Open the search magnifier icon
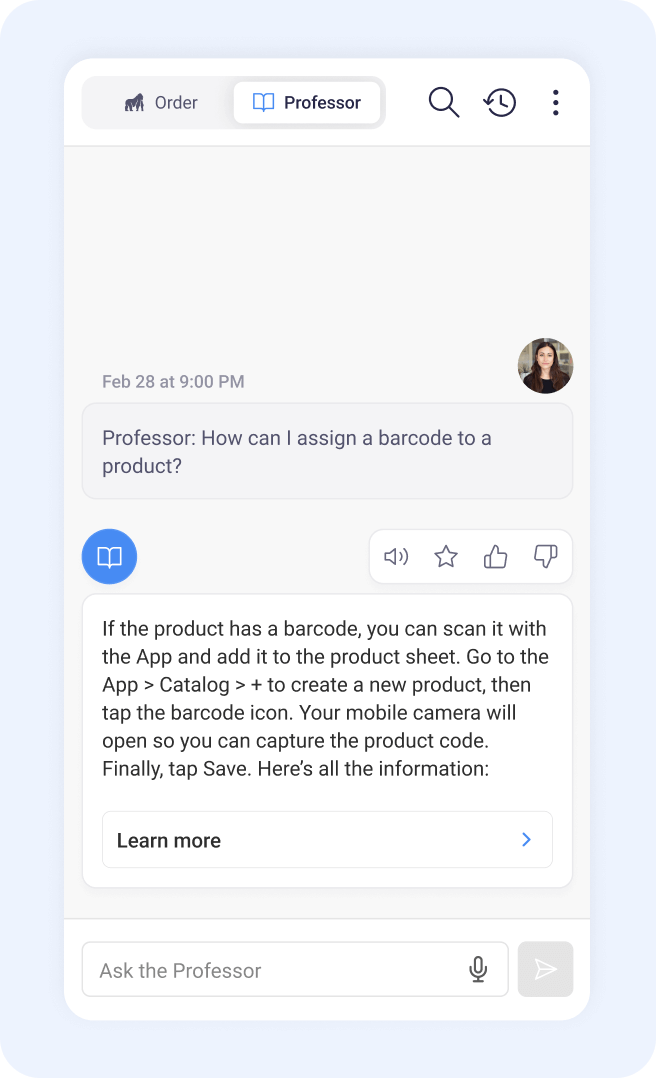656x1078 pixels. point(444,102)
